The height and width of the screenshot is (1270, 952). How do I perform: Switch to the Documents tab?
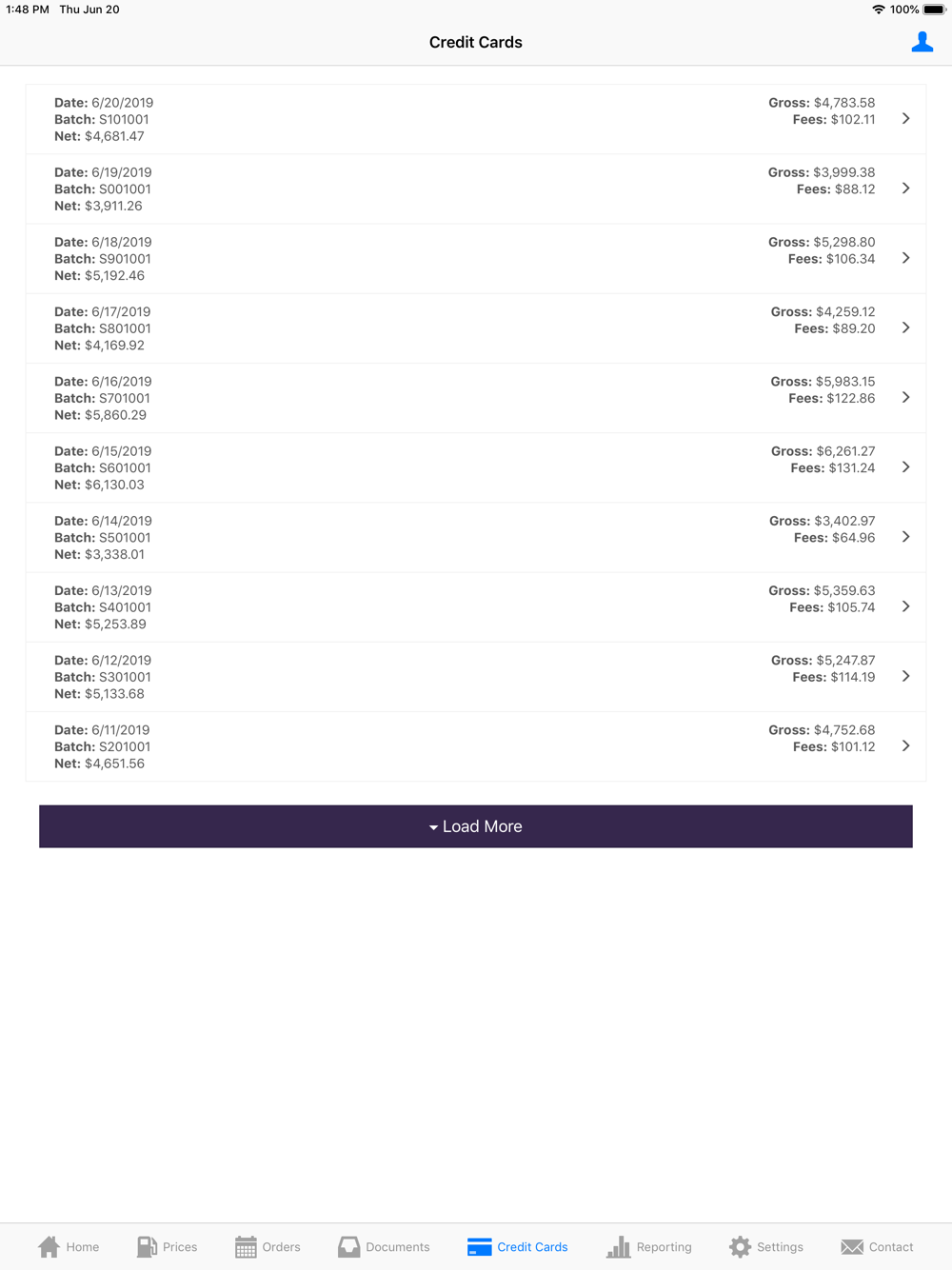coord(384,1246)
